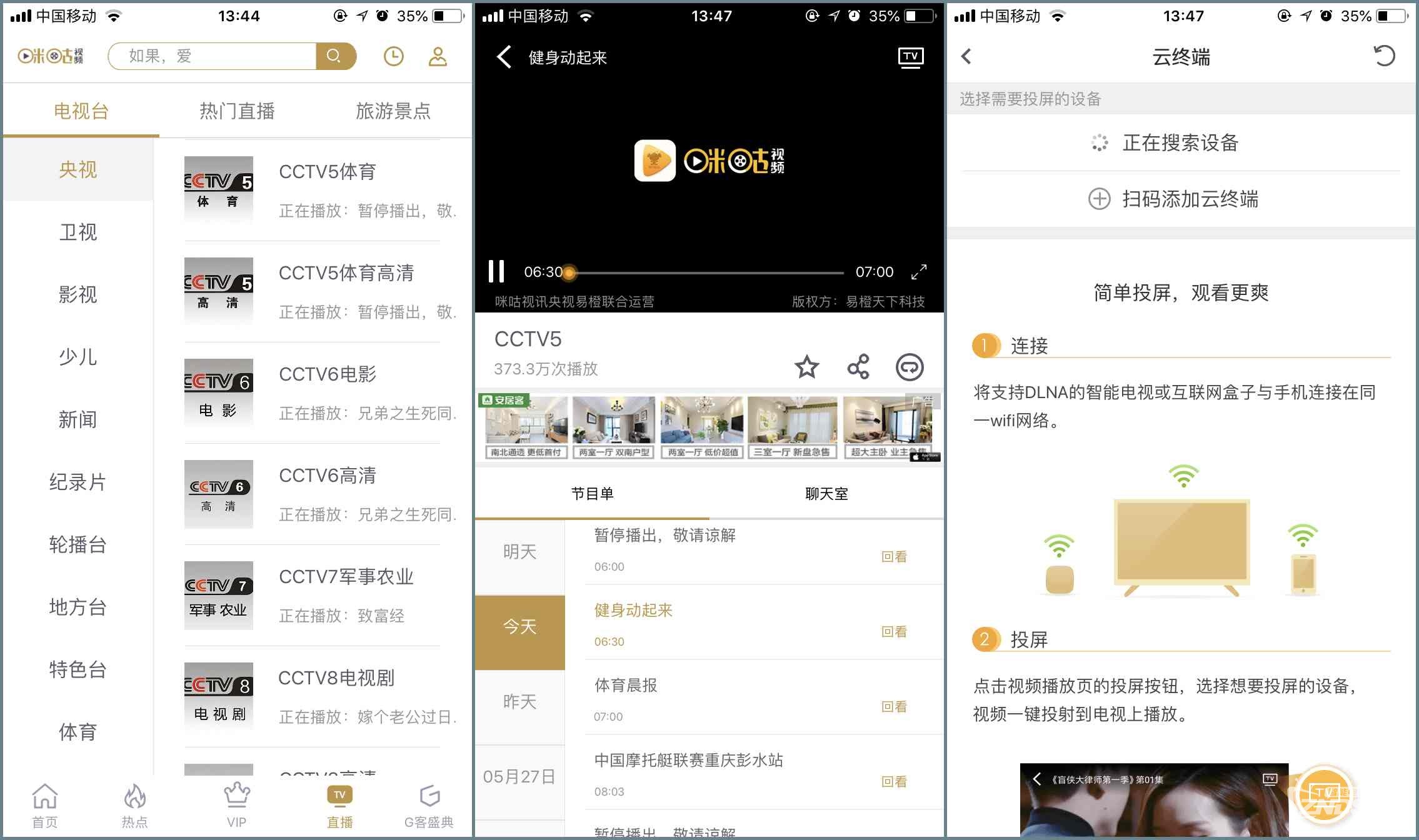
Task: Pause the 健身动起来 video
Action: (496, 271)
